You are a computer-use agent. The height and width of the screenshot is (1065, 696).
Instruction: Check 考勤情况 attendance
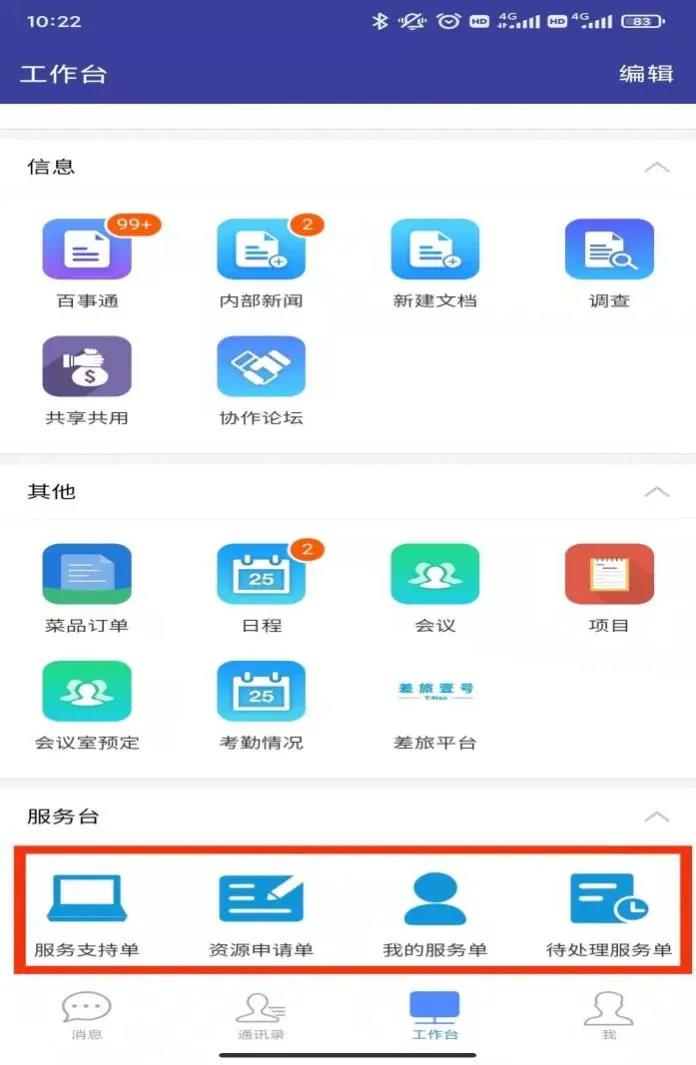[261, 692]
